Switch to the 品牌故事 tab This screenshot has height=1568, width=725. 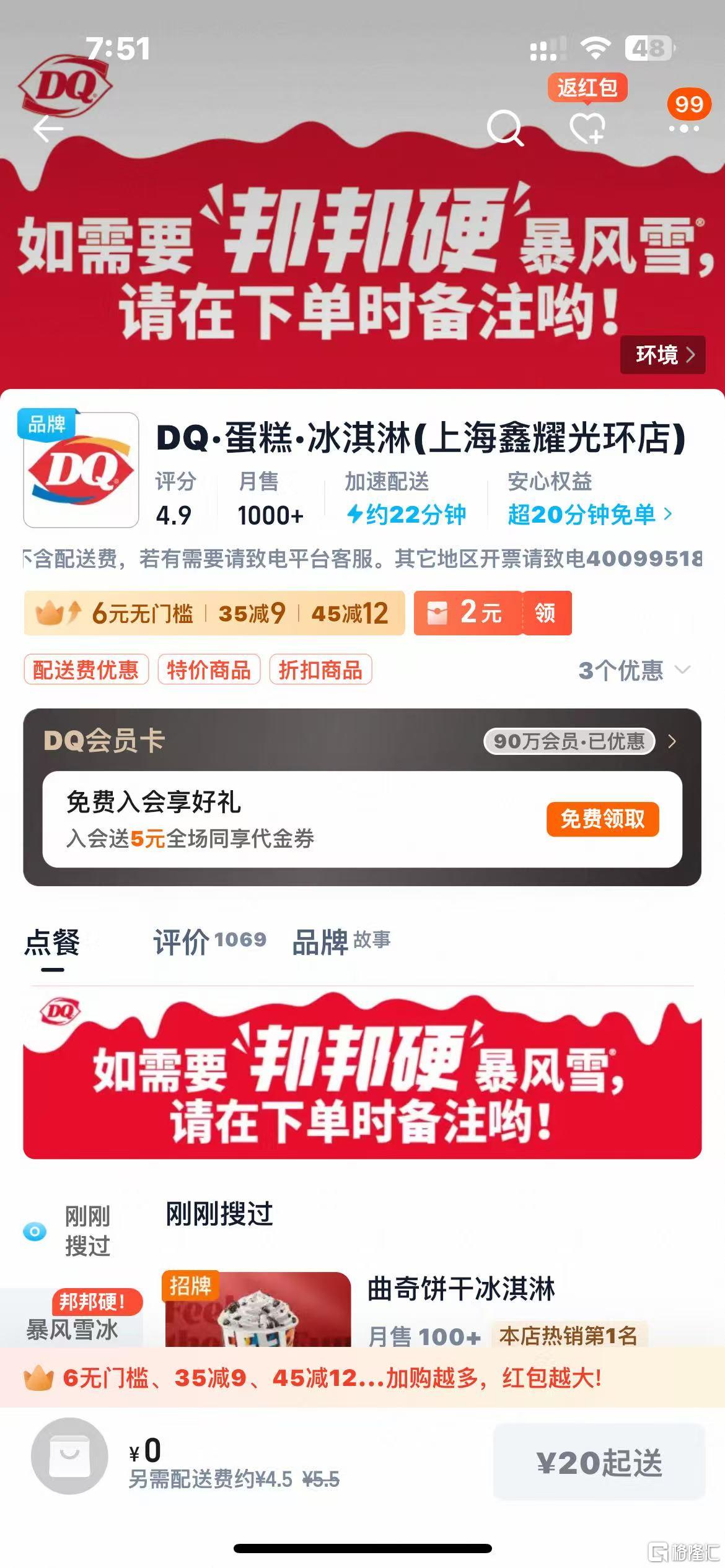coord(340,942)
